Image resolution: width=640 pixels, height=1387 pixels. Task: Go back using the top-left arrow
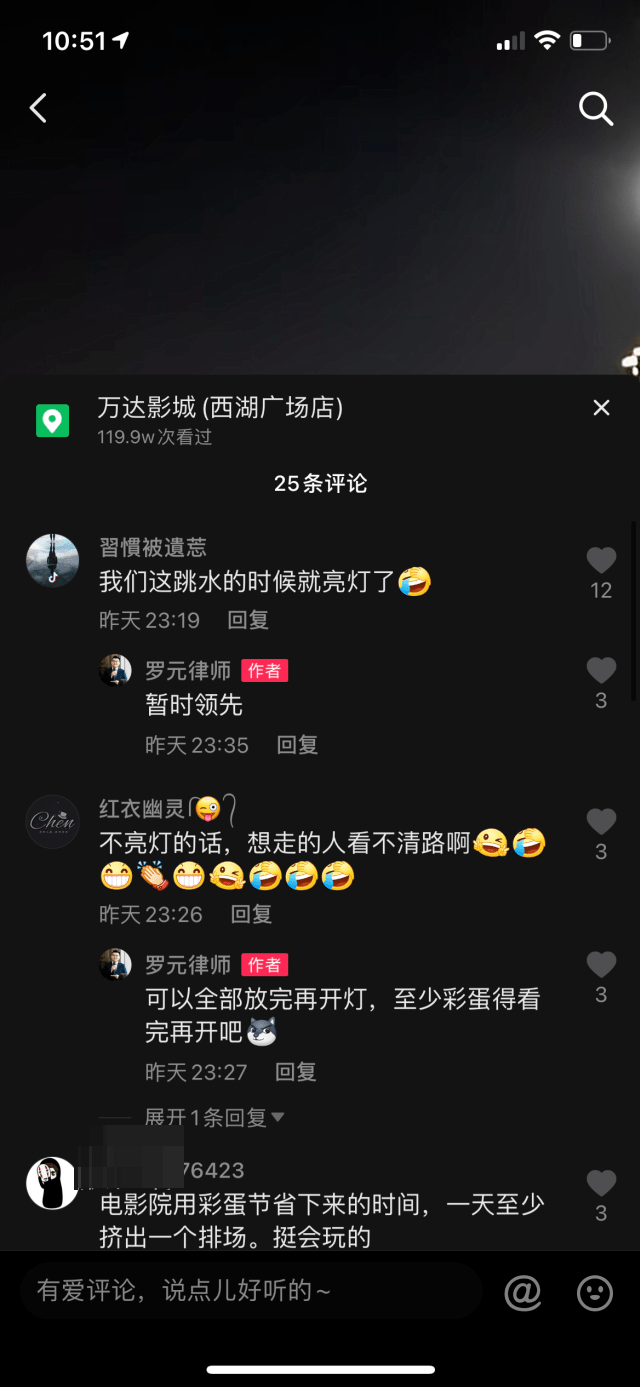click(38, 108)
